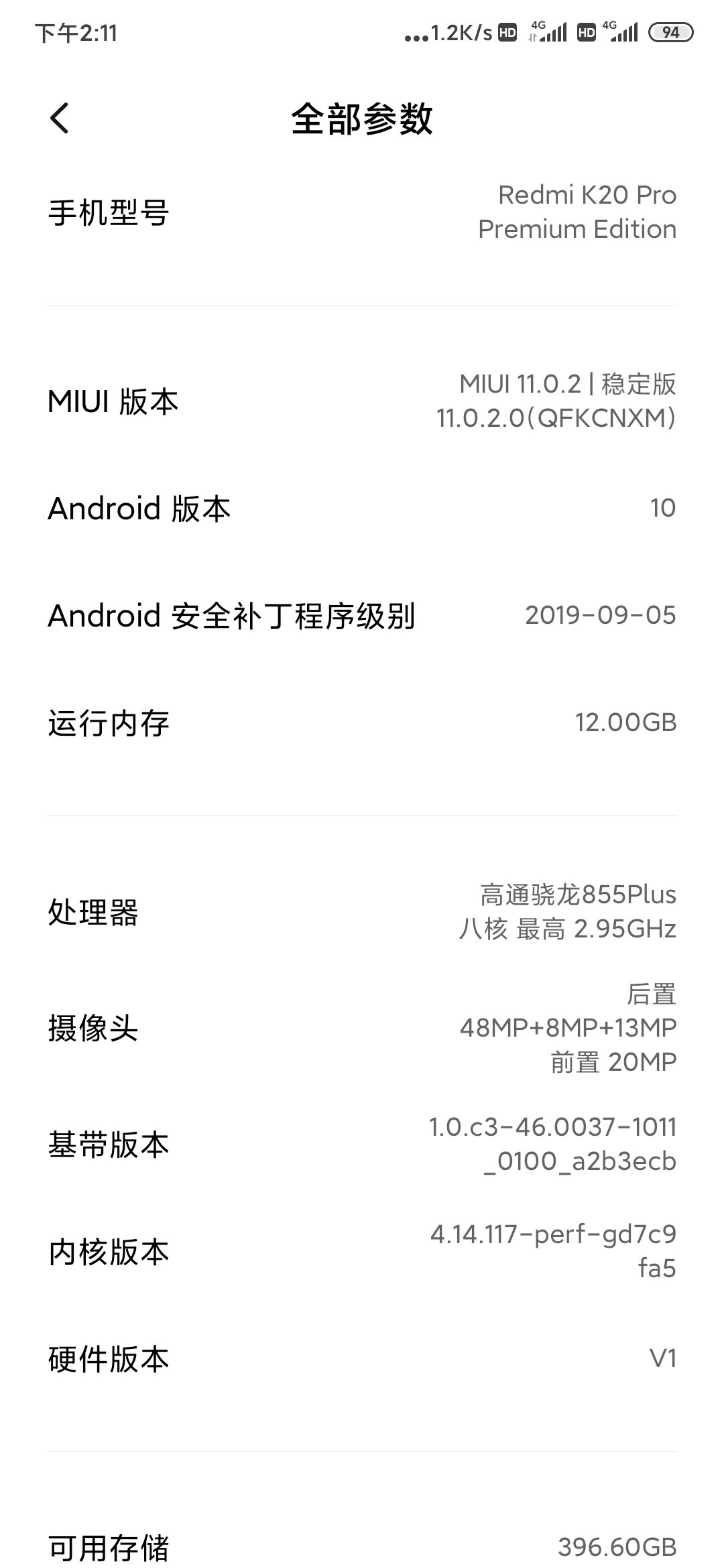Go back from the 全部参数 page
Screen dimensions: 724x1568
[x=59, y=119]
